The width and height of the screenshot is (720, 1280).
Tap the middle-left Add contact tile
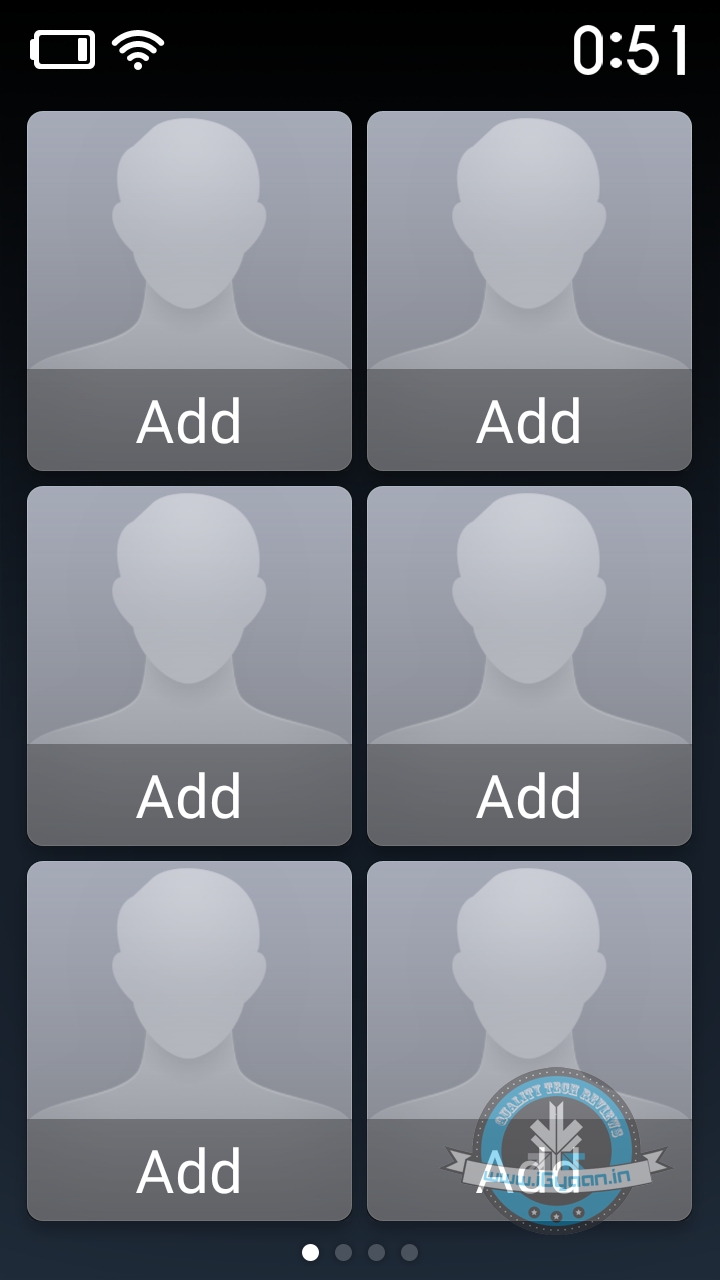tap(189, 665)
